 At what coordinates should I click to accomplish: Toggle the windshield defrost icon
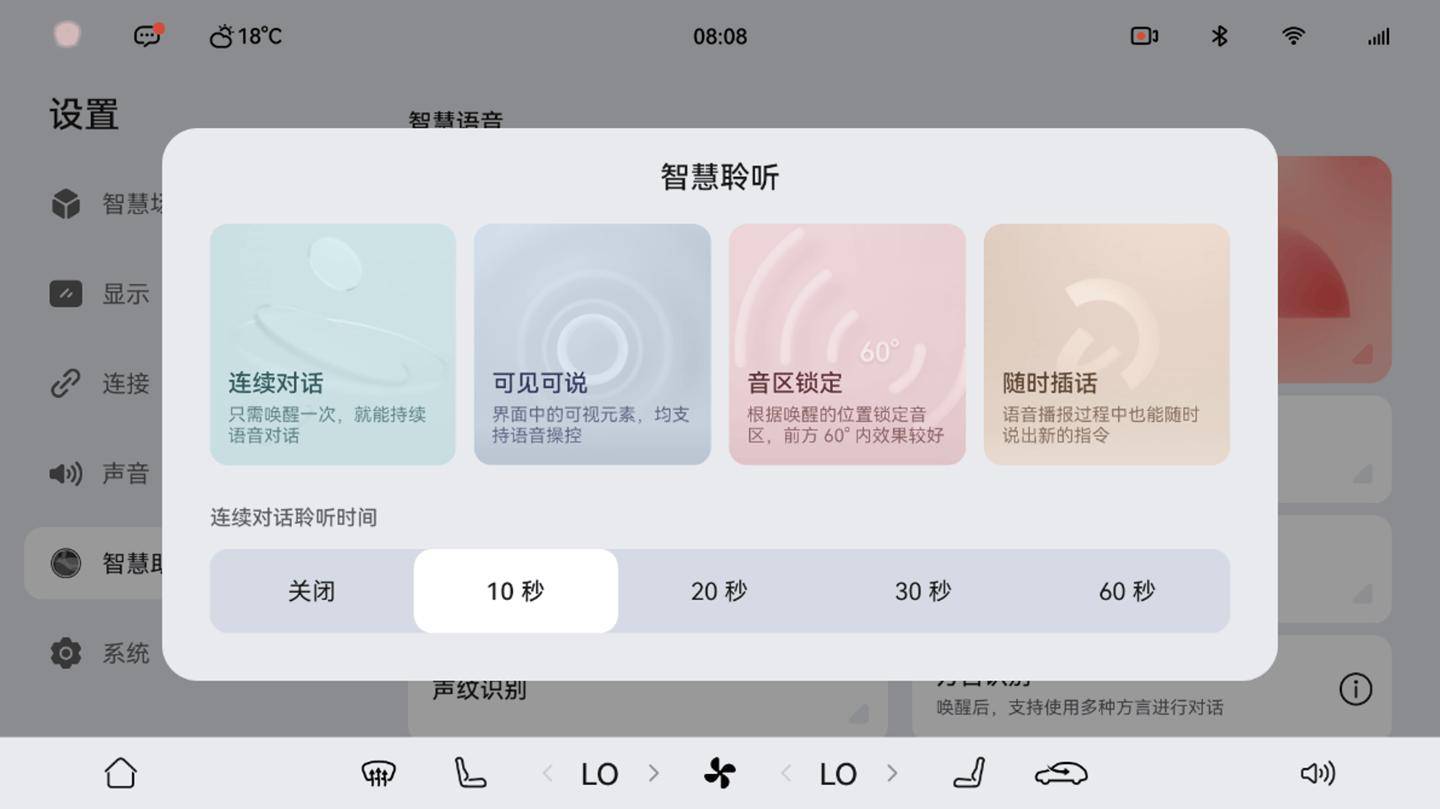(378, 773)
